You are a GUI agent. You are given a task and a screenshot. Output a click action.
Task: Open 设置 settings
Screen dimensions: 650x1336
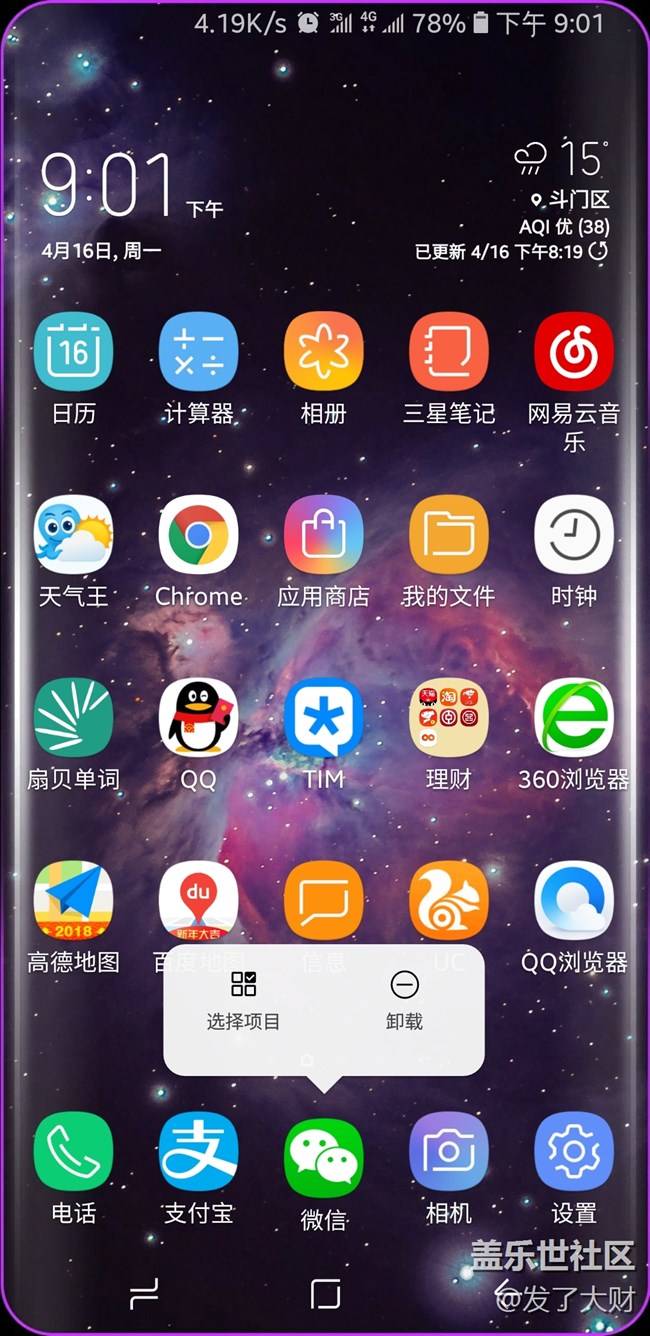click(x=573, y=1152)
